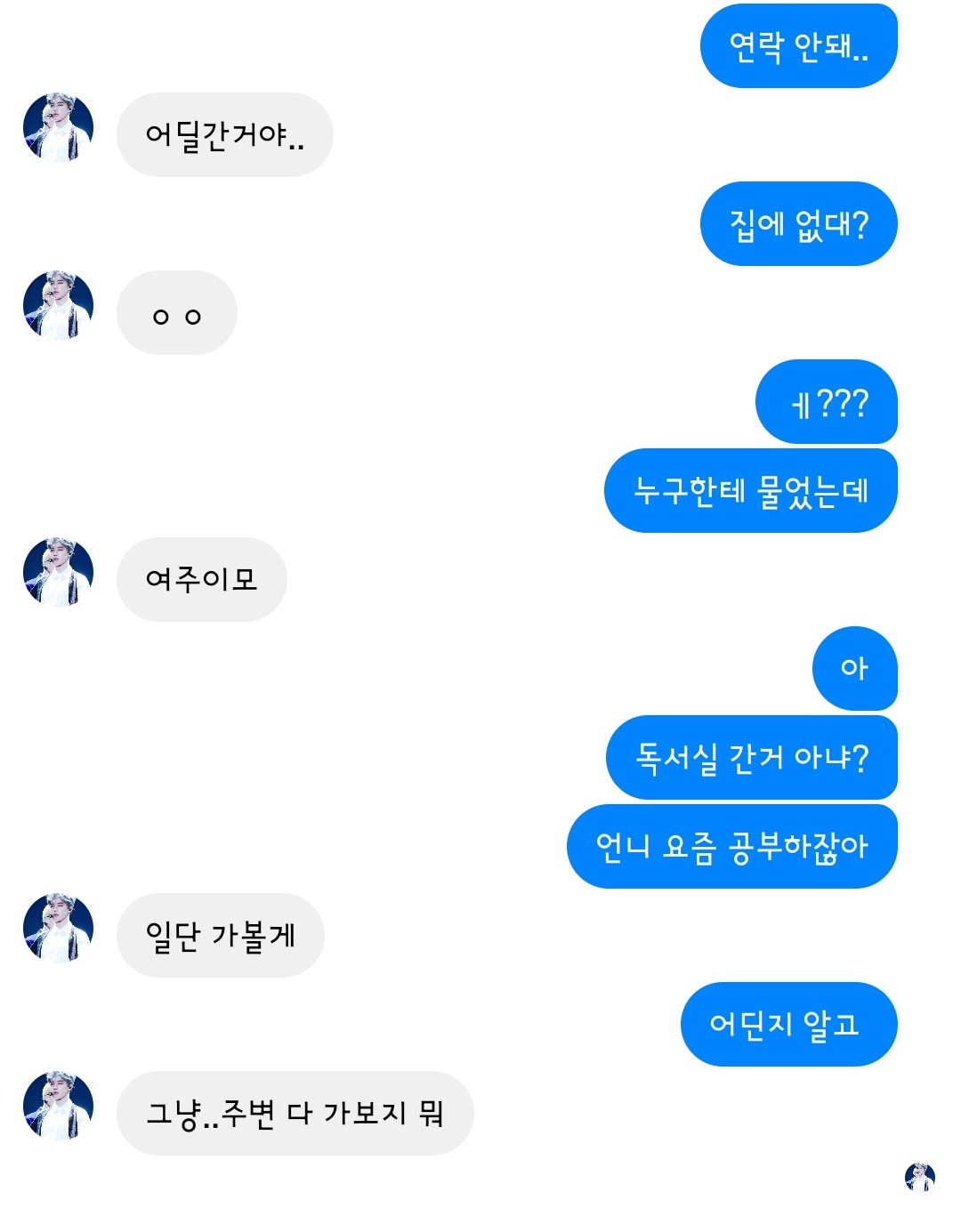This screenshot has height=1232, width=961.
Task: Tap the avatar next to "ㅇㅇ" message
Action: (x=58, y=306)
